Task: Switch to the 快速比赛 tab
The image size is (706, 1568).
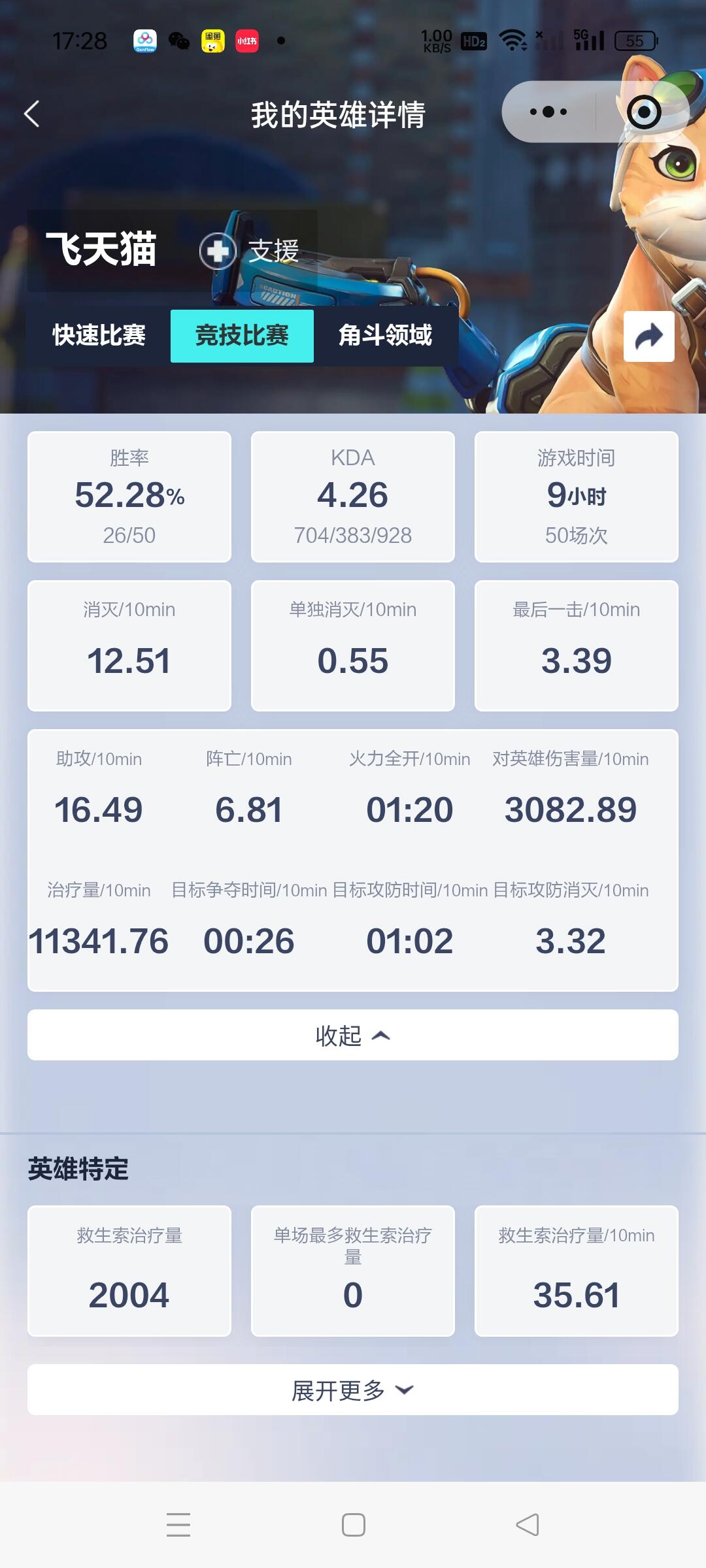Action: coord(99,335)
